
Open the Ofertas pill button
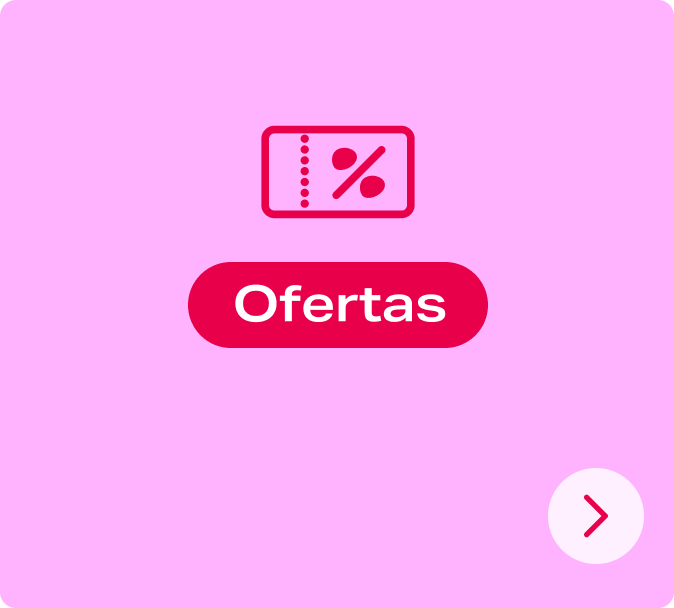[x=338, y=305]
